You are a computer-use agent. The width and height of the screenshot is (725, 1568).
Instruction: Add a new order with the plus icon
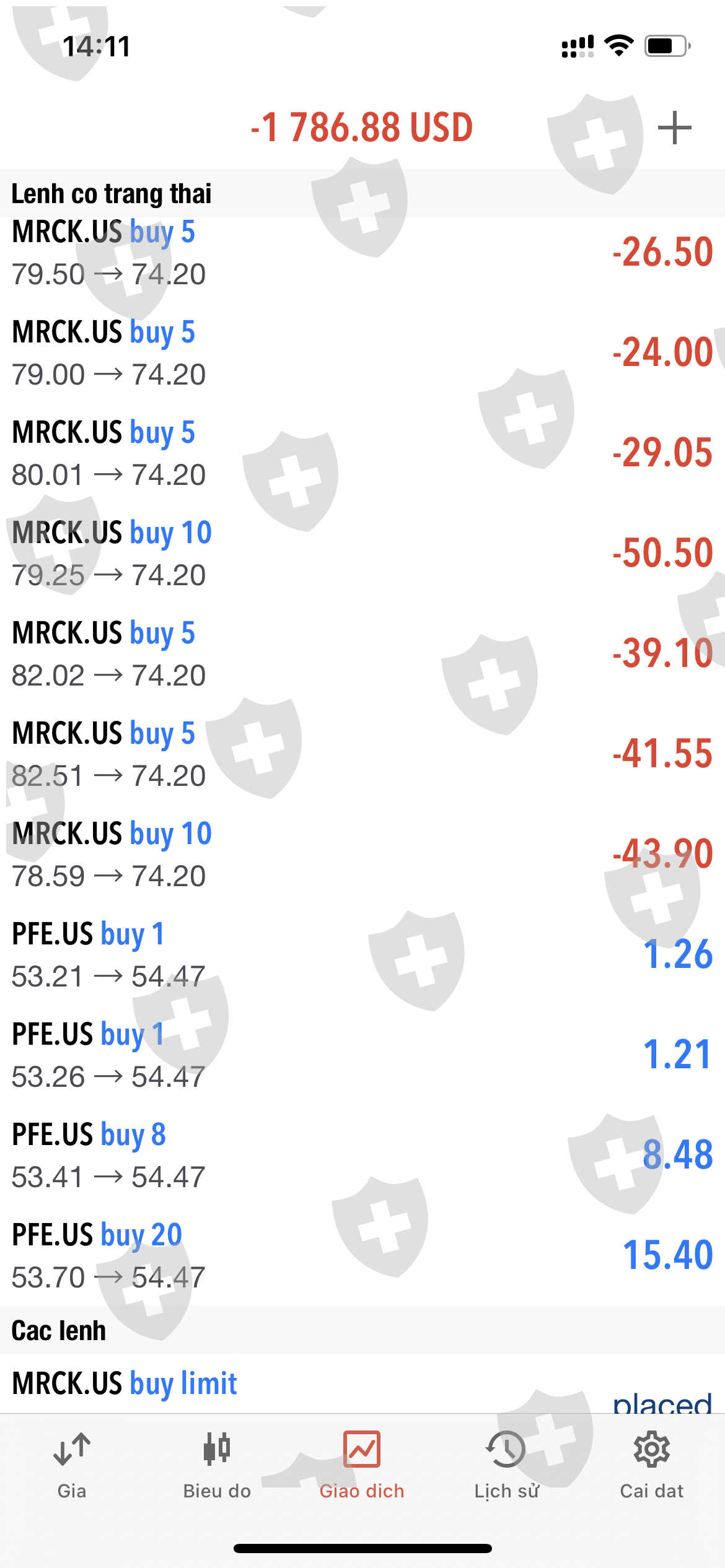pyautogui.click(x=674, y=128)
